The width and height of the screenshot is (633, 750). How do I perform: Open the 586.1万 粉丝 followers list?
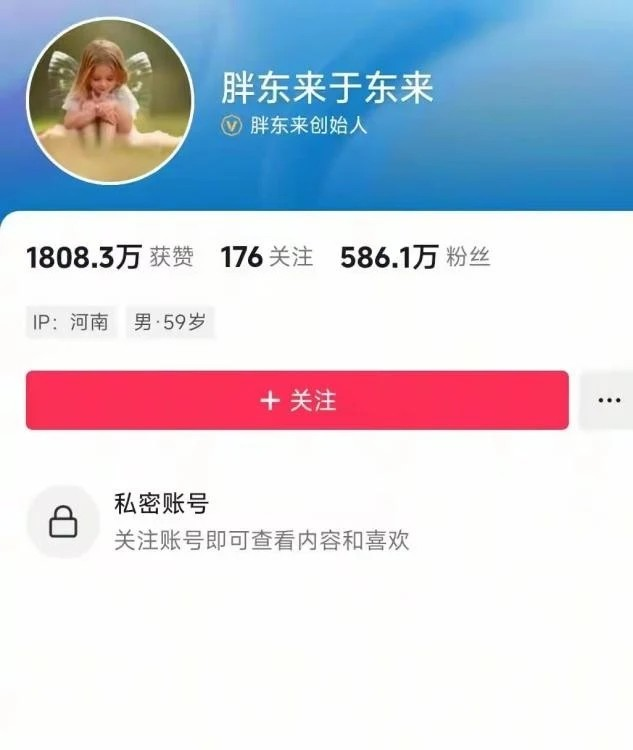(415, 258)
